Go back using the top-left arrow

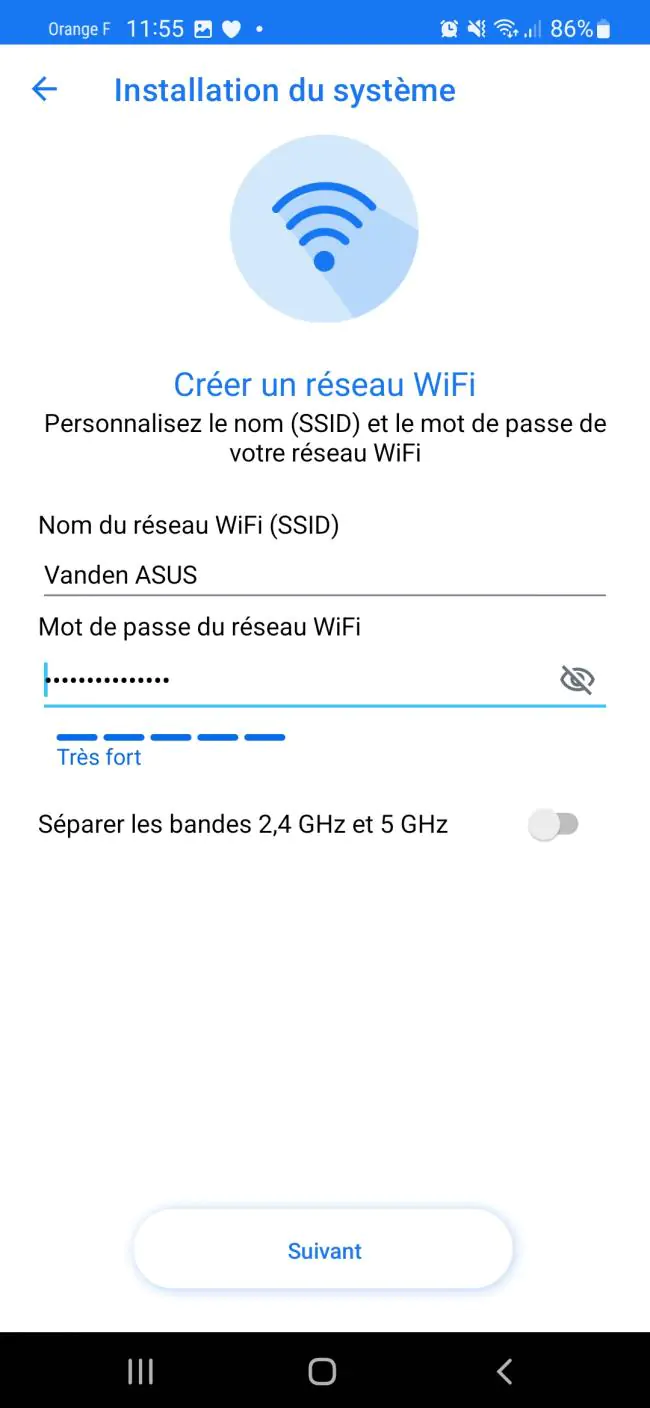[x=45, y=89]
